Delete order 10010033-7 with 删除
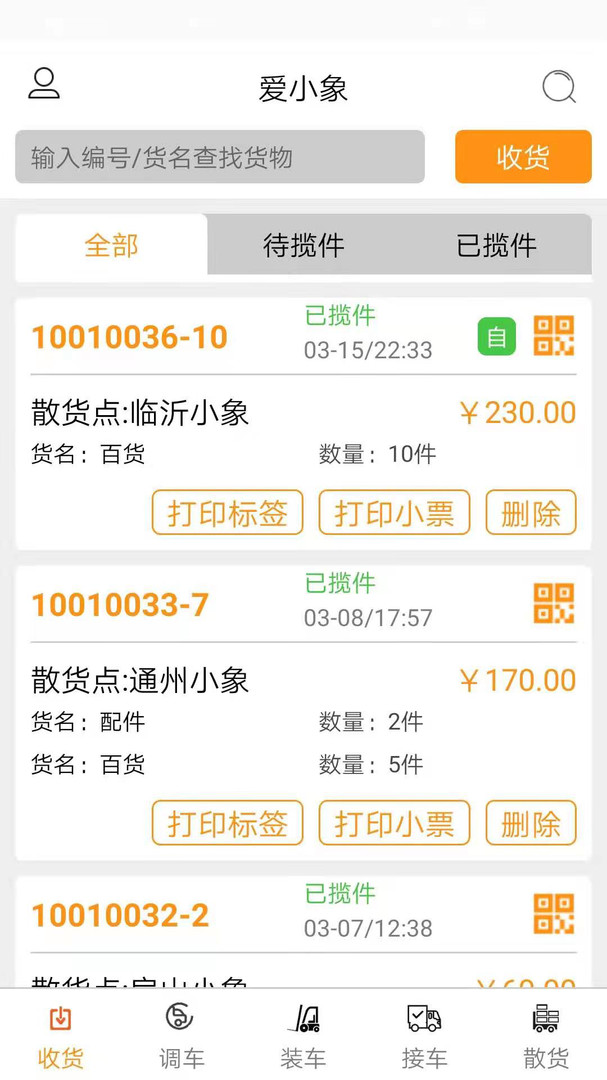 531,823
